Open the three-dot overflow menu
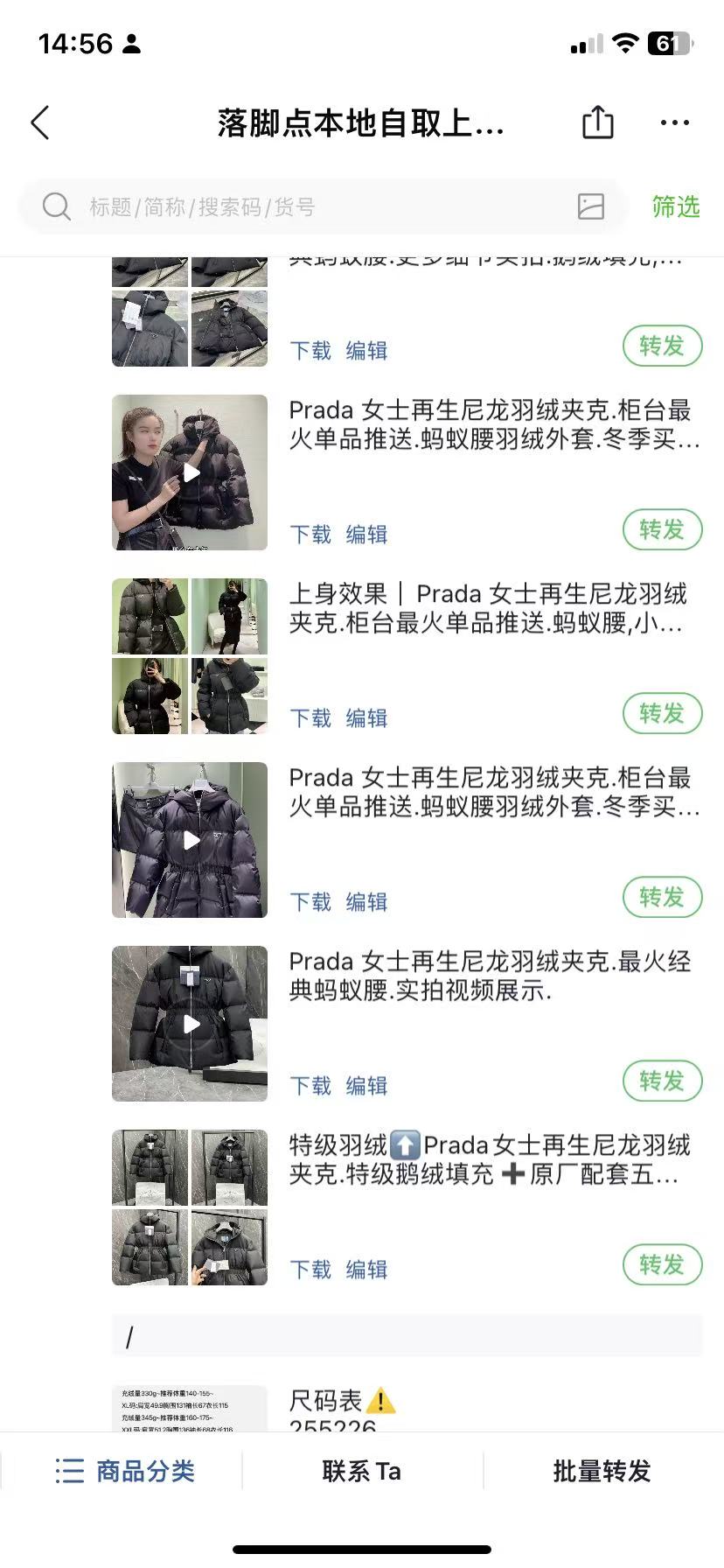Image resolution: width=724 pixels, height=1568 pixels. click(674, 123)
